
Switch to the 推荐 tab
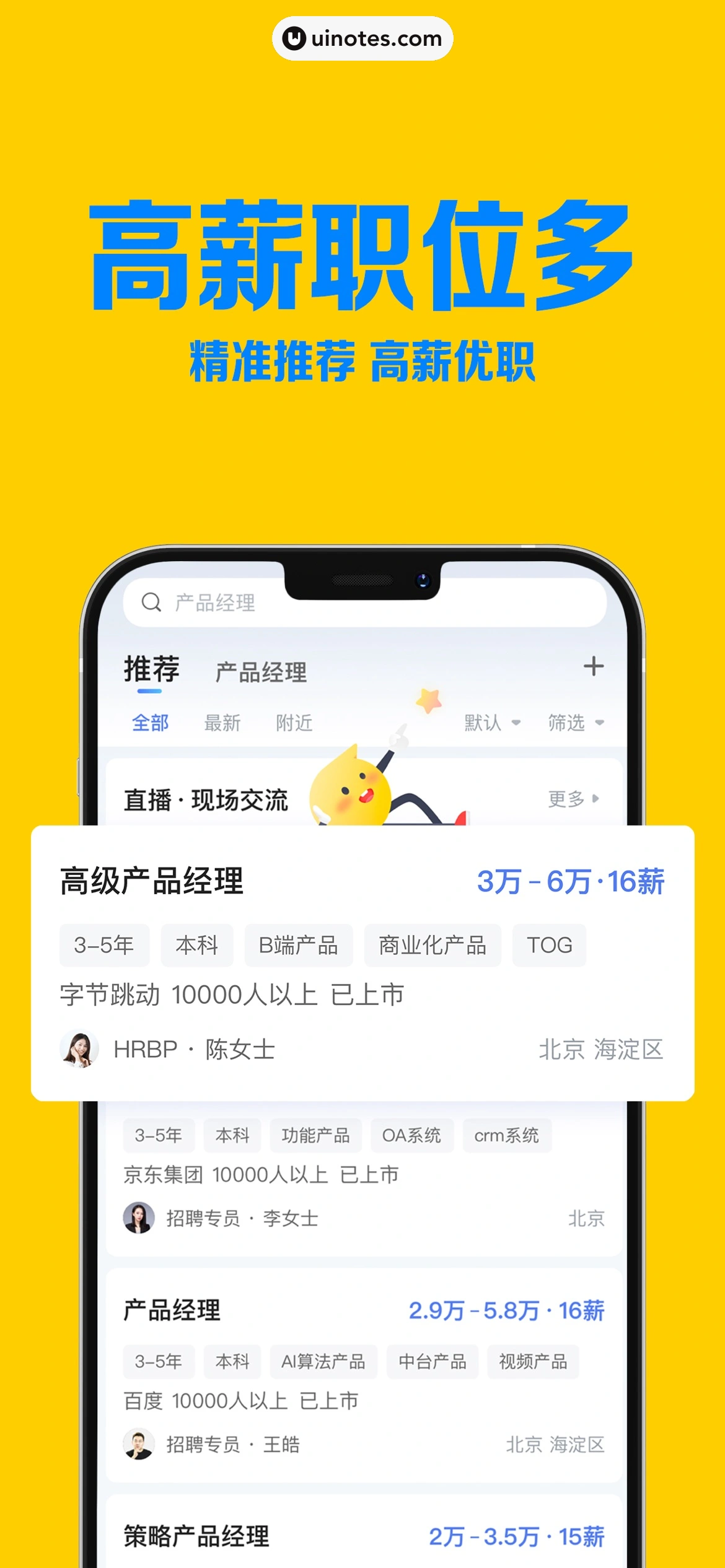click(x=151, y=669)
